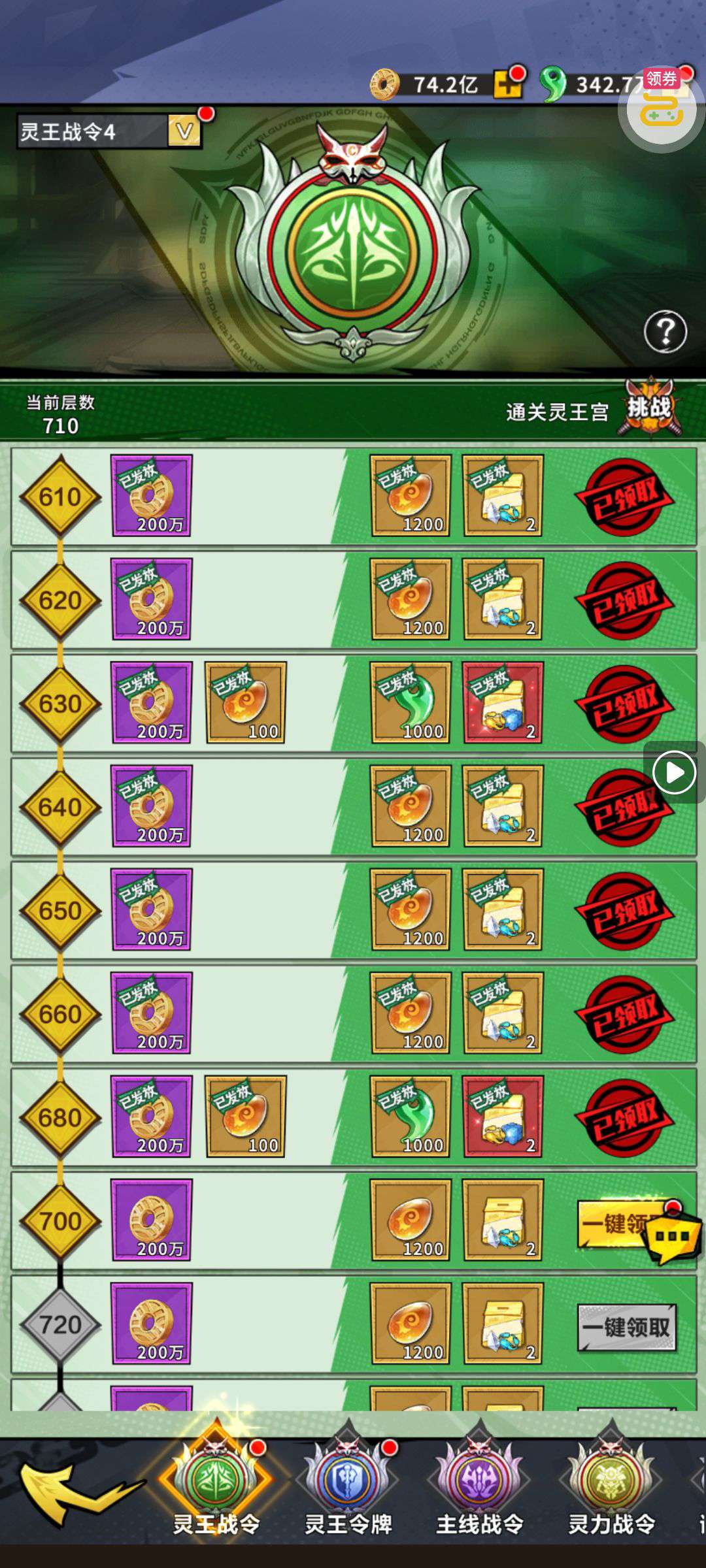Tap the 挑战 challenge button
Screen dimensions: 706x1568
tap(650, 408)
